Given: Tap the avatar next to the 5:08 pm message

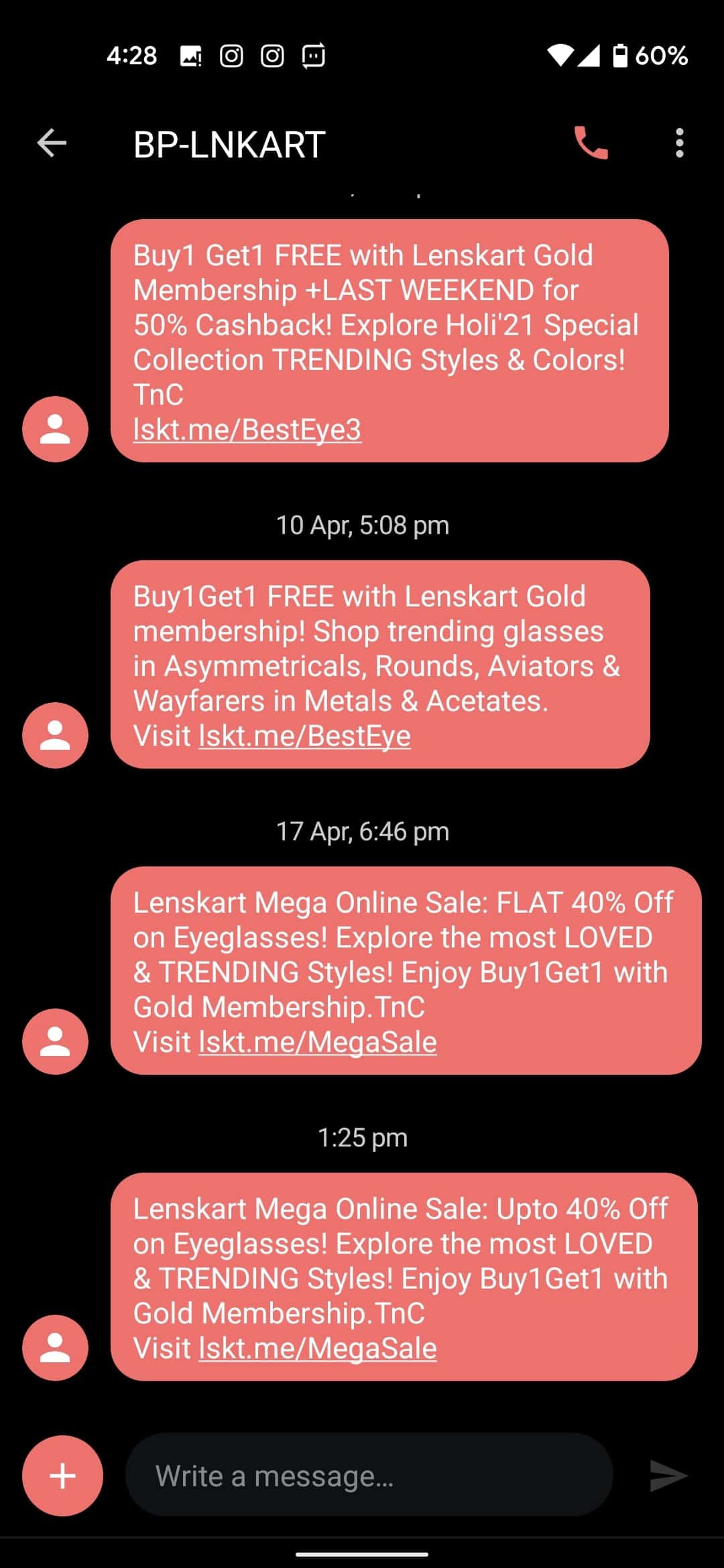Looking at the screenshot, I should (x=56, y=734).
